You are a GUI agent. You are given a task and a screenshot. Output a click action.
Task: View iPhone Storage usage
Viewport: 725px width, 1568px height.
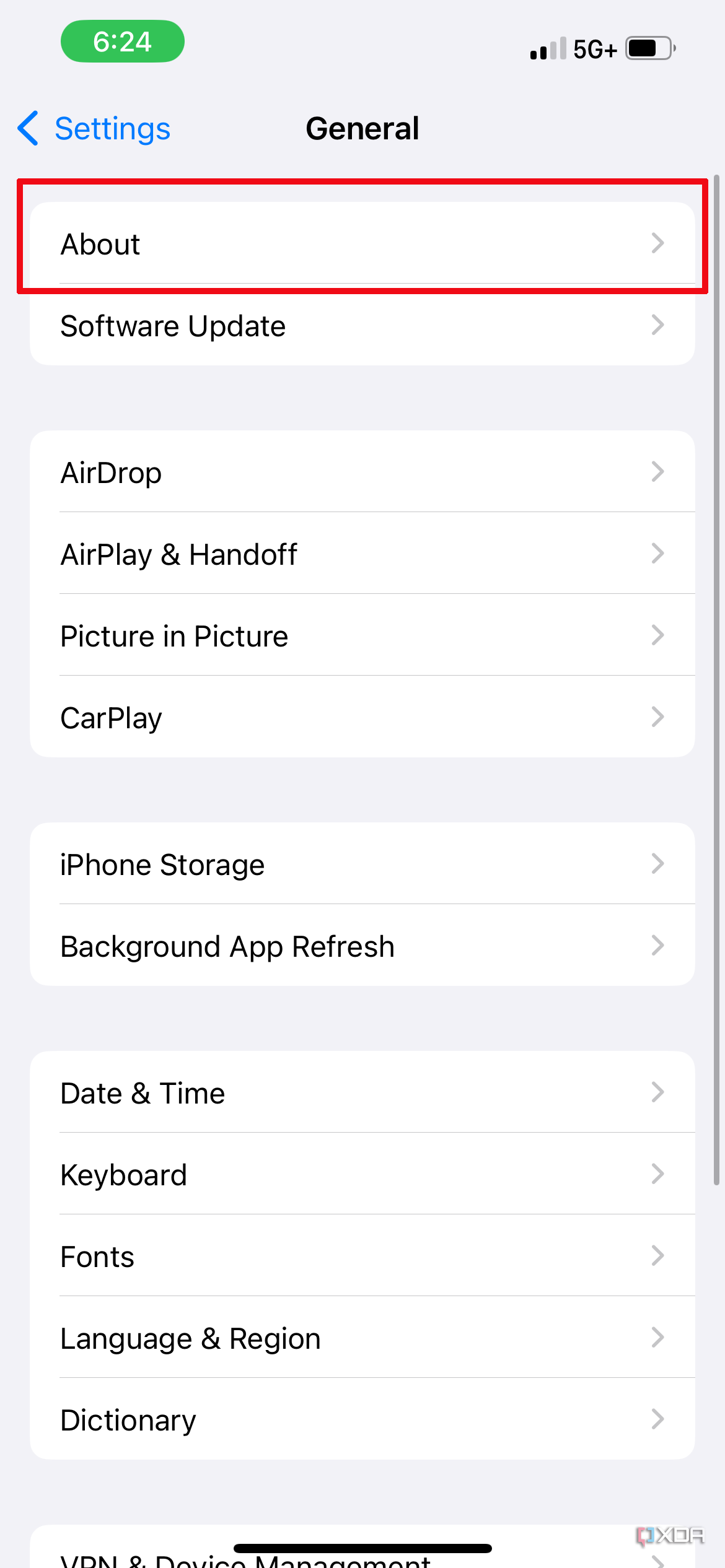click(362, 864)
